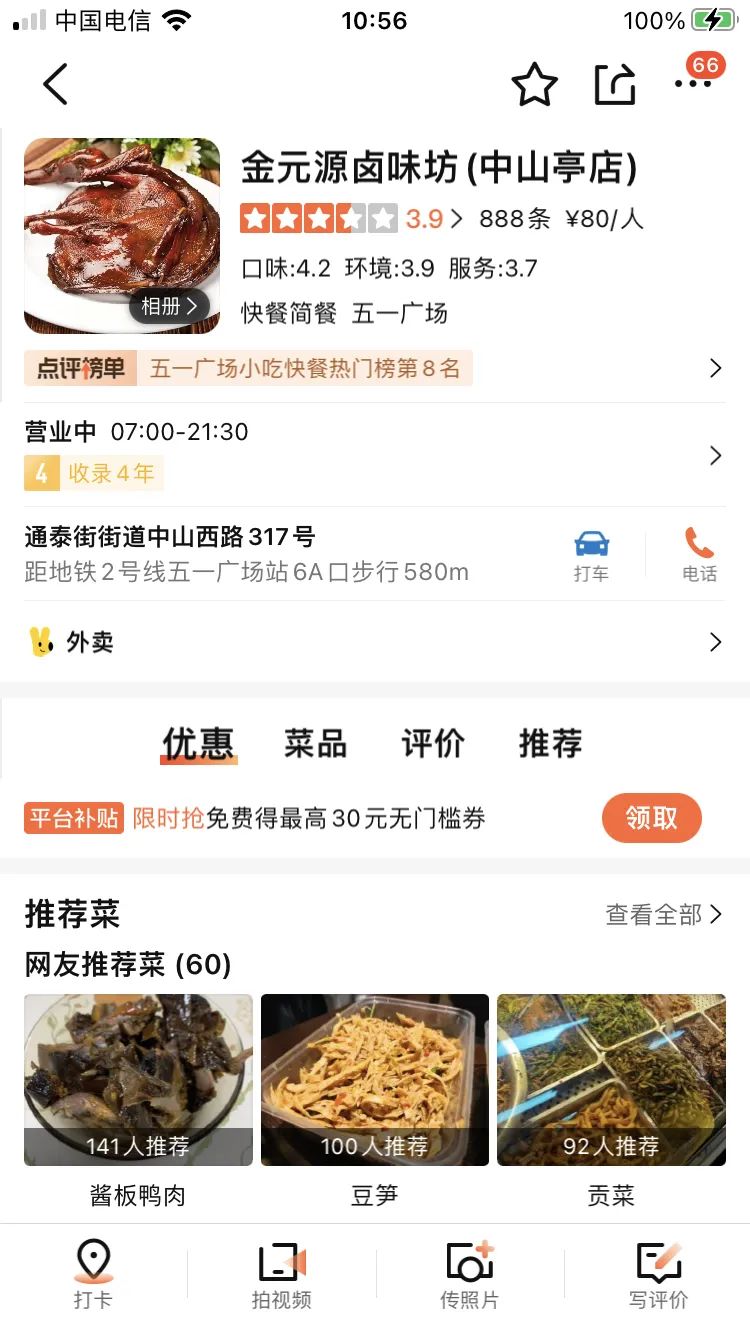The width and height of the screenshot is (750, 1334).
Task: Check in with 打卡
Action: point(93,1275)
